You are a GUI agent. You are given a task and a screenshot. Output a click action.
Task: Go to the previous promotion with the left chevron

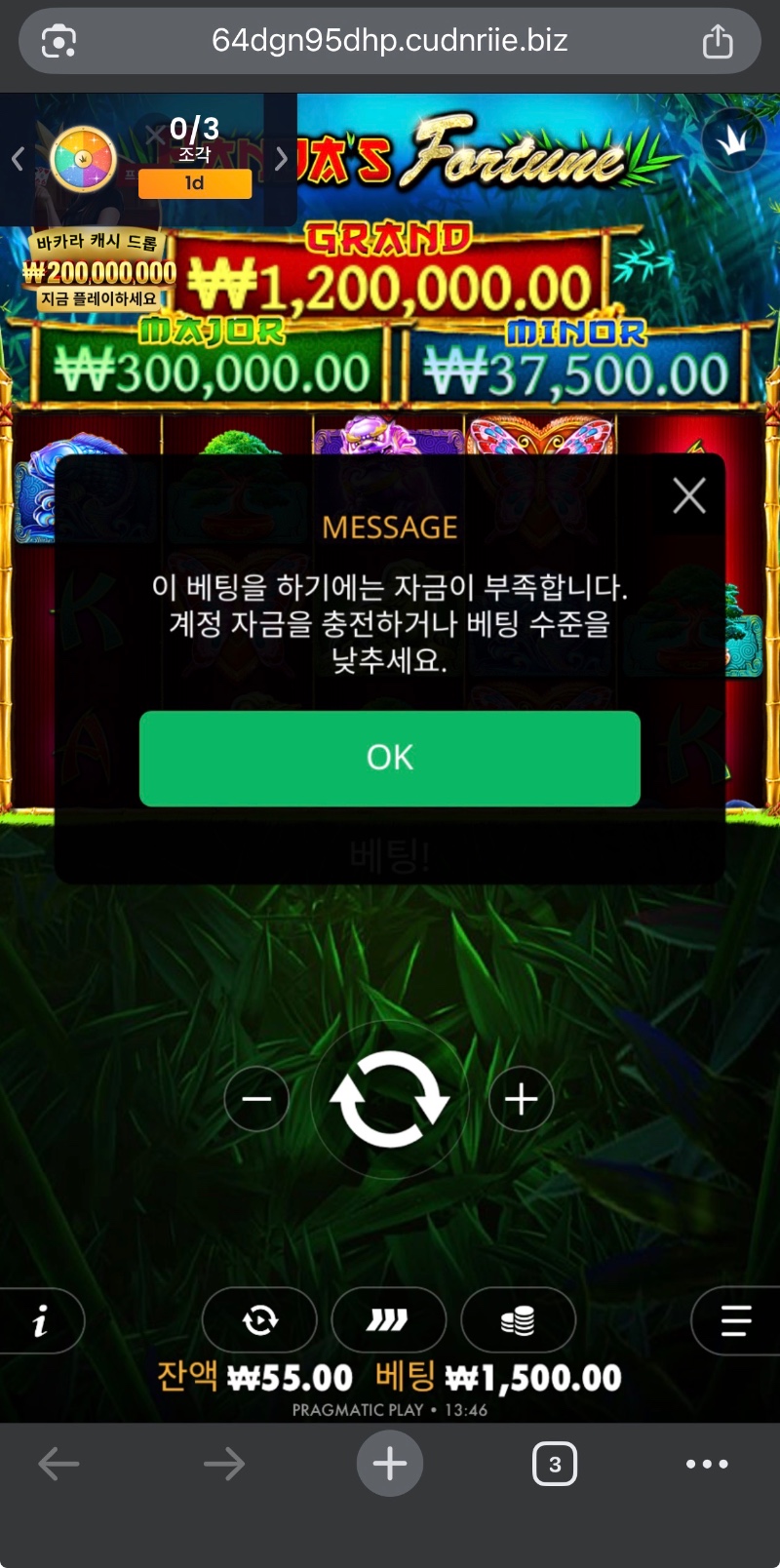pos(18,159)
